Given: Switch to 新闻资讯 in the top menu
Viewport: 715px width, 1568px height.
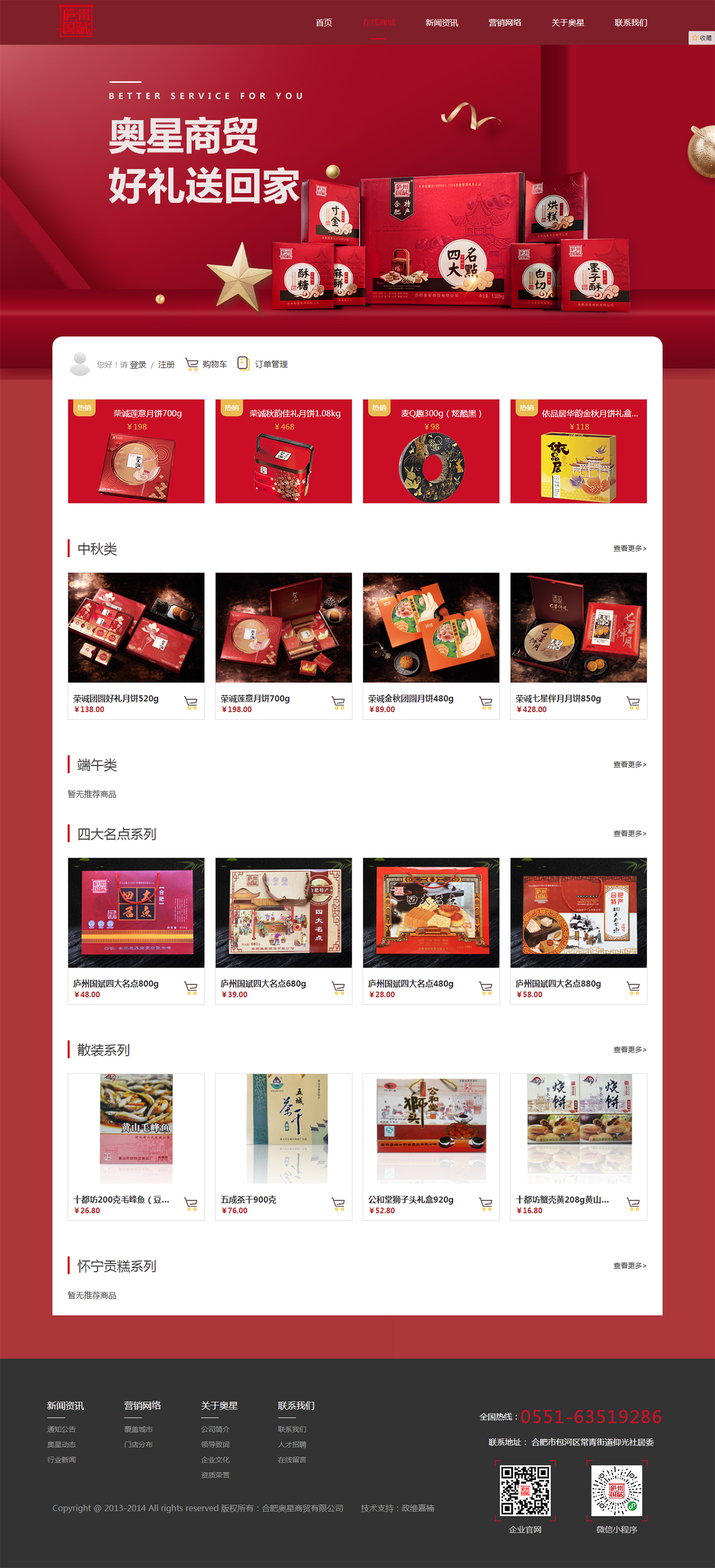Looking at the screenshot, I should pyautogui.click(x=442, y=23).
